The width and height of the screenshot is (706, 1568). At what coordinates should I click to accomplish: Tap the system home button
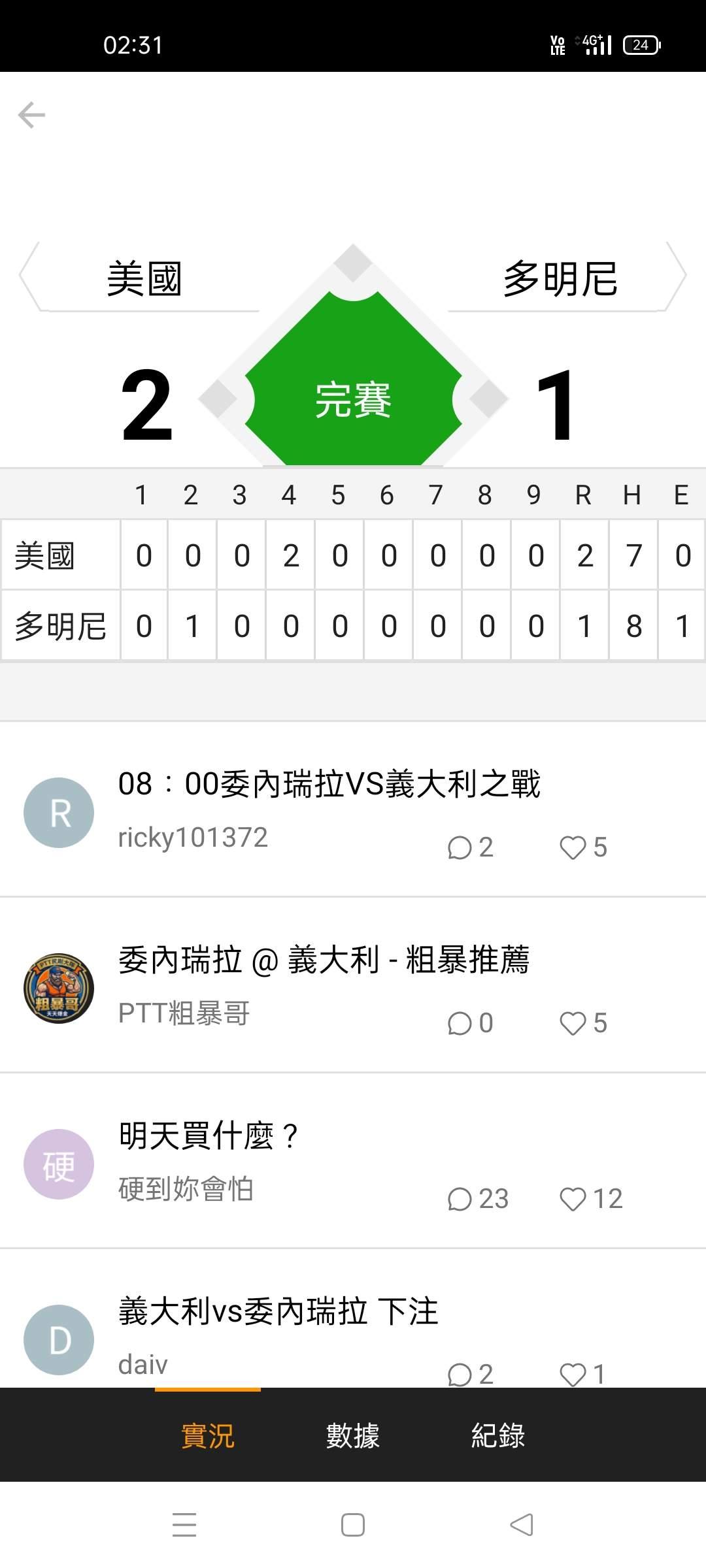(x=353, y=1525)
